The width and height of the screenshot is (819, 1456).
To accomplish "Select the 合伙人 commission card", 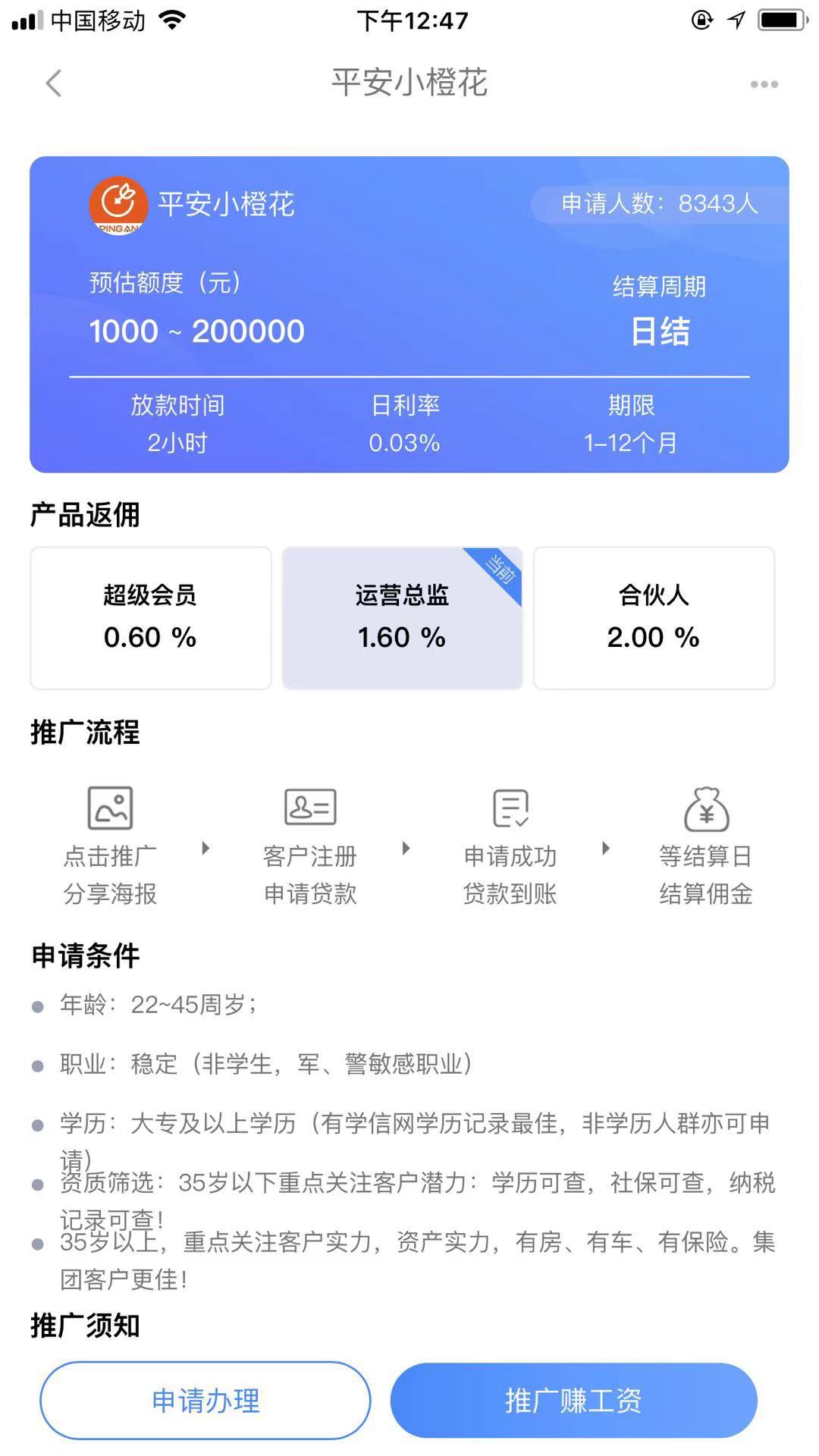I will (654, 617).
